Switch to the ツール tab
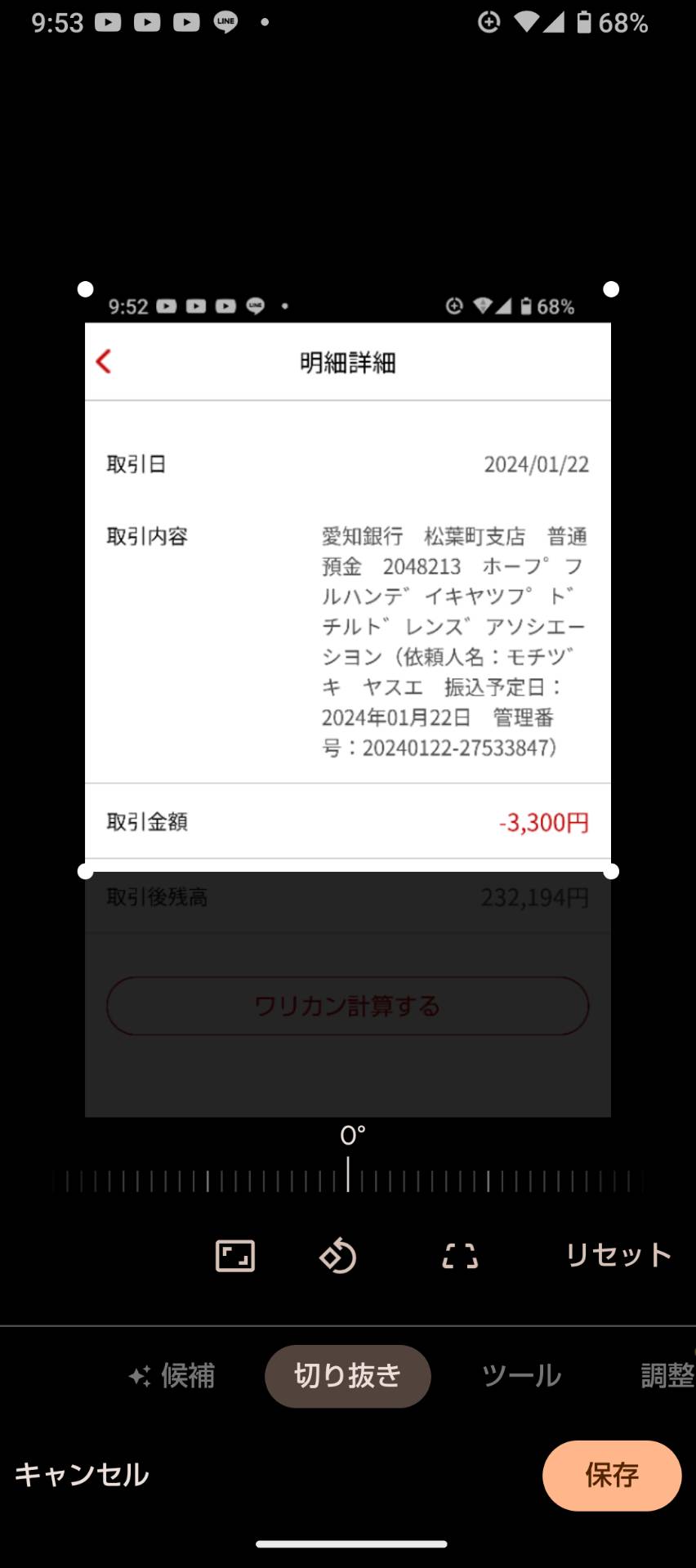Screen dimensions: 696x1568 coord(521,1376)
